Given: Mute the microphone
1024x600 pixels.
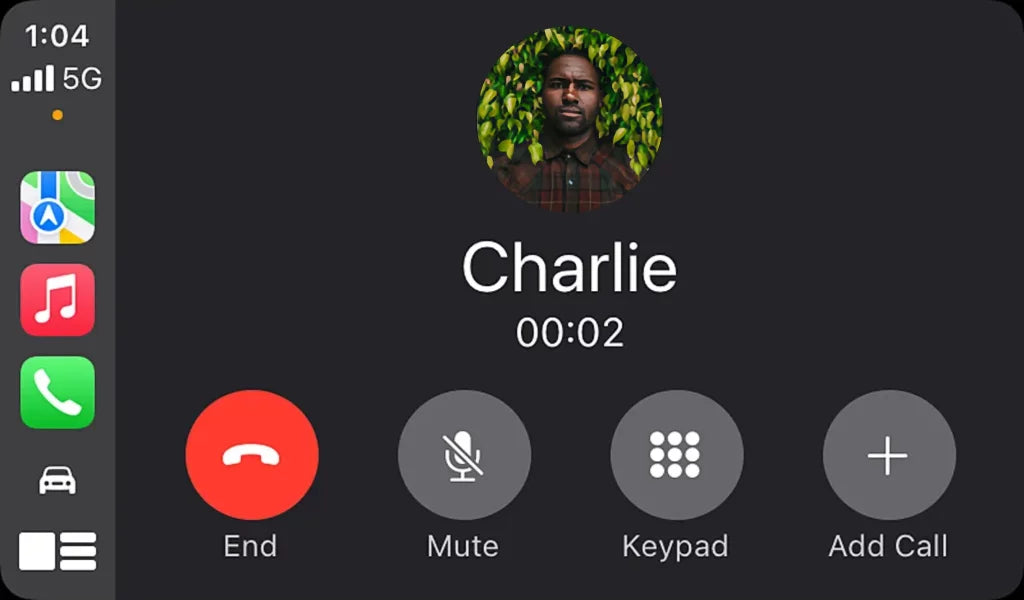Looking at the screenshot, I should click(x=464, y=456).
